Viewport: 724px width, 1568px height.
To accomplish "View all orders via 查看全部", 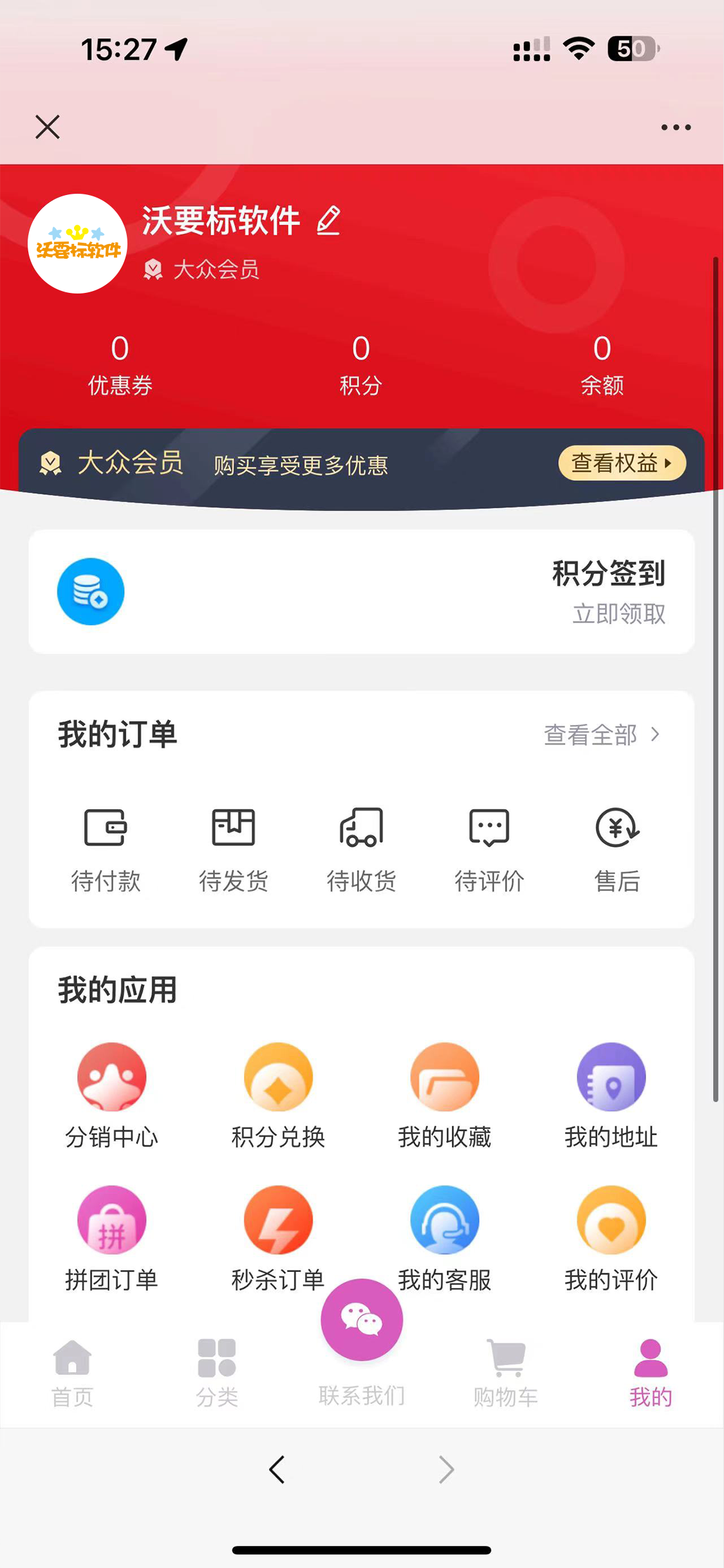I will click(x=602, y=734).
